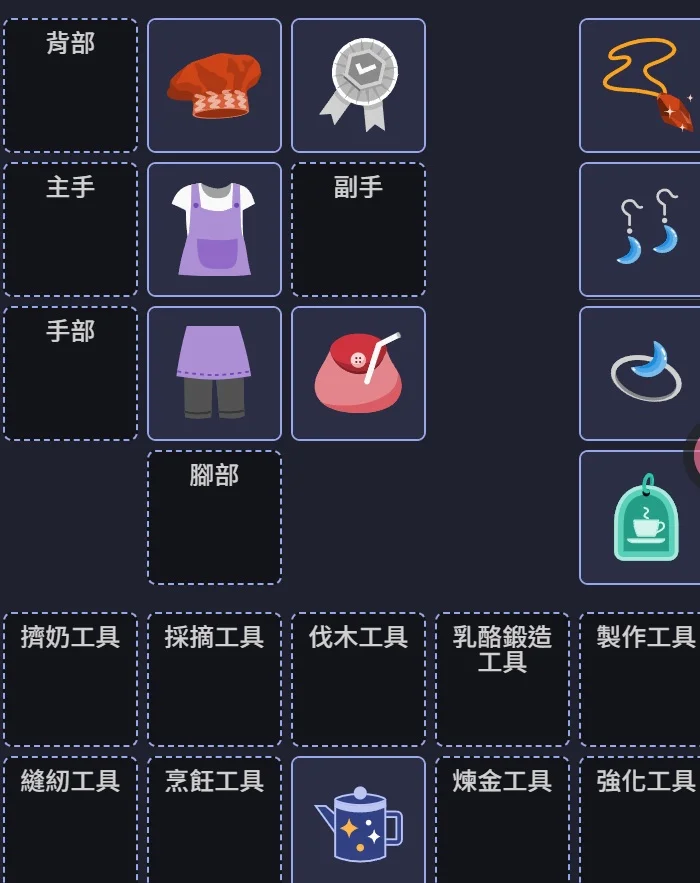Open the empty 副手 off-hand slot
Viewport: 700px width, 883px height.
(359, 230)
